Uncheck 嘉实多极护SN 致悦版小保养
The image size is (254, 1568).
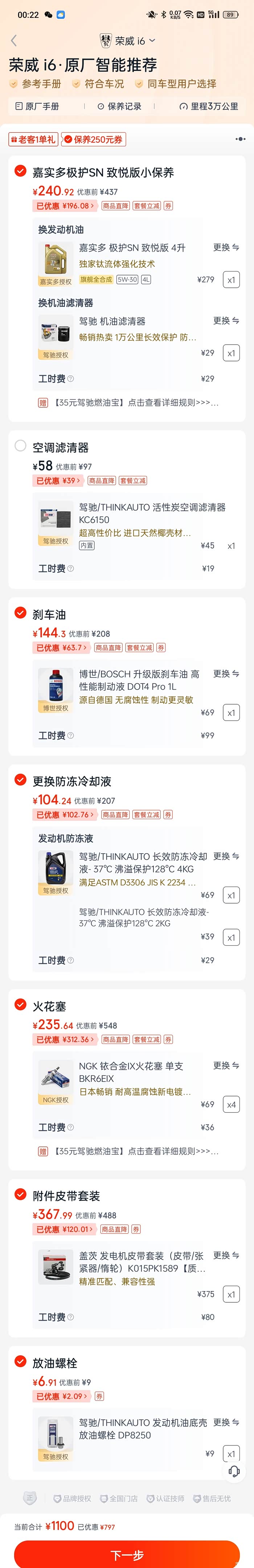pos(20,171)
